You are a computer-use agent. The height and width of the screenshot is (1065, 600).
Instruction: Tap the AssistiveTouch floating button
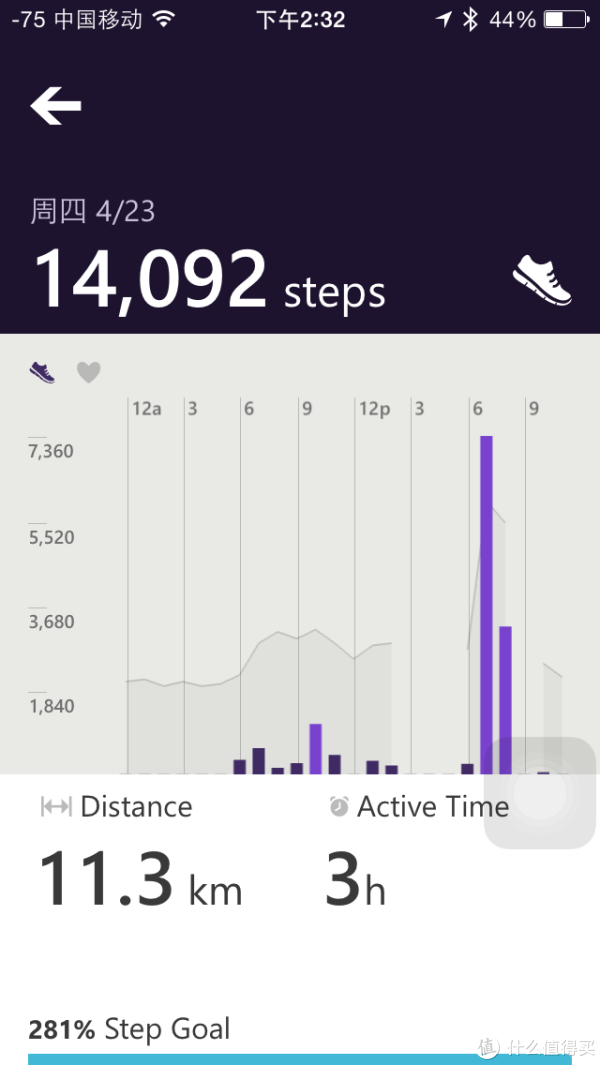pyautogui.click(x=540, y=792)
